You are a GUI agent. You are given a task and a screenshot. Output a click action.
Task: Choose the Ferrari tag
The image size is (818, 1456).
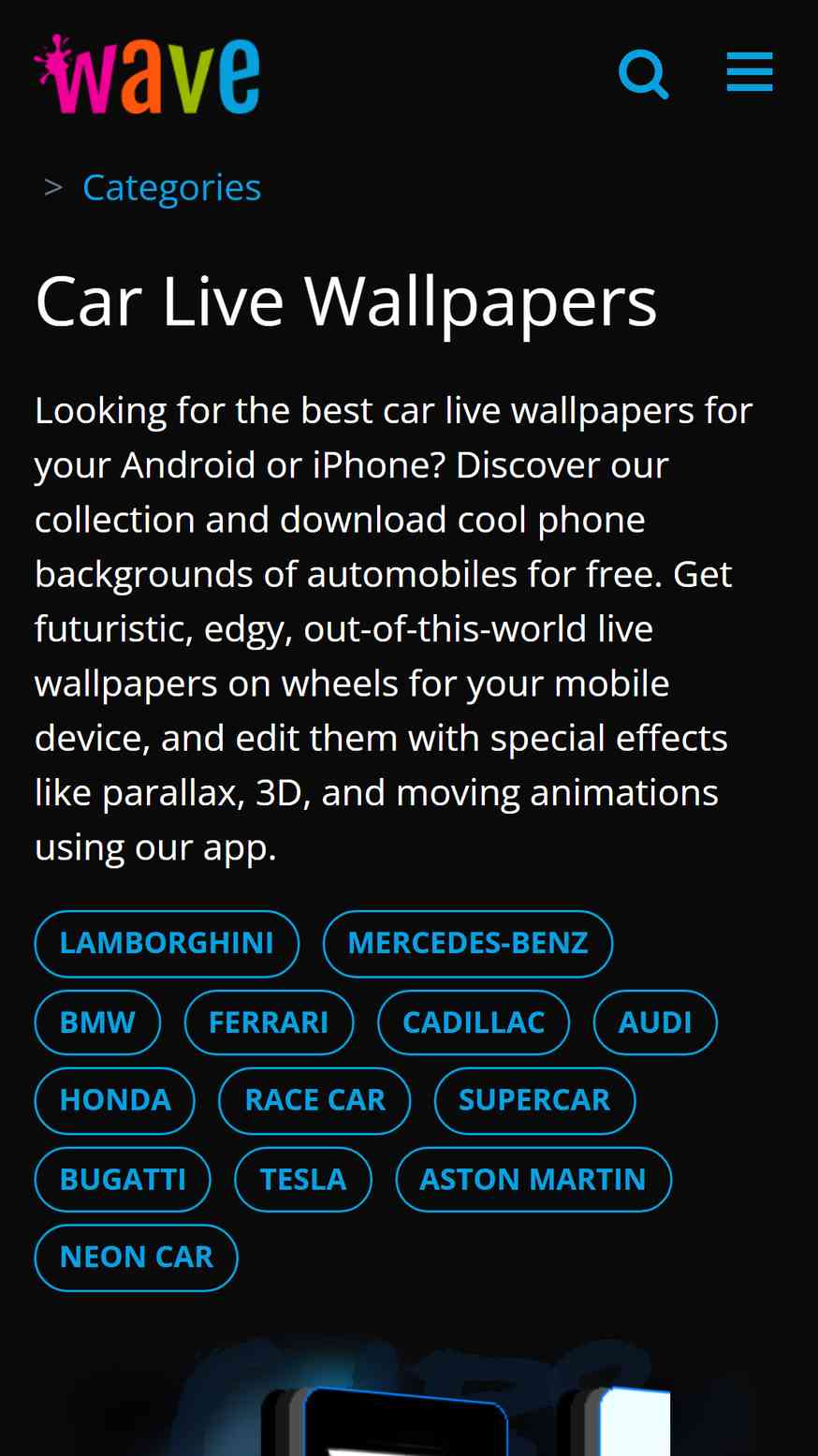(269, 1022)
